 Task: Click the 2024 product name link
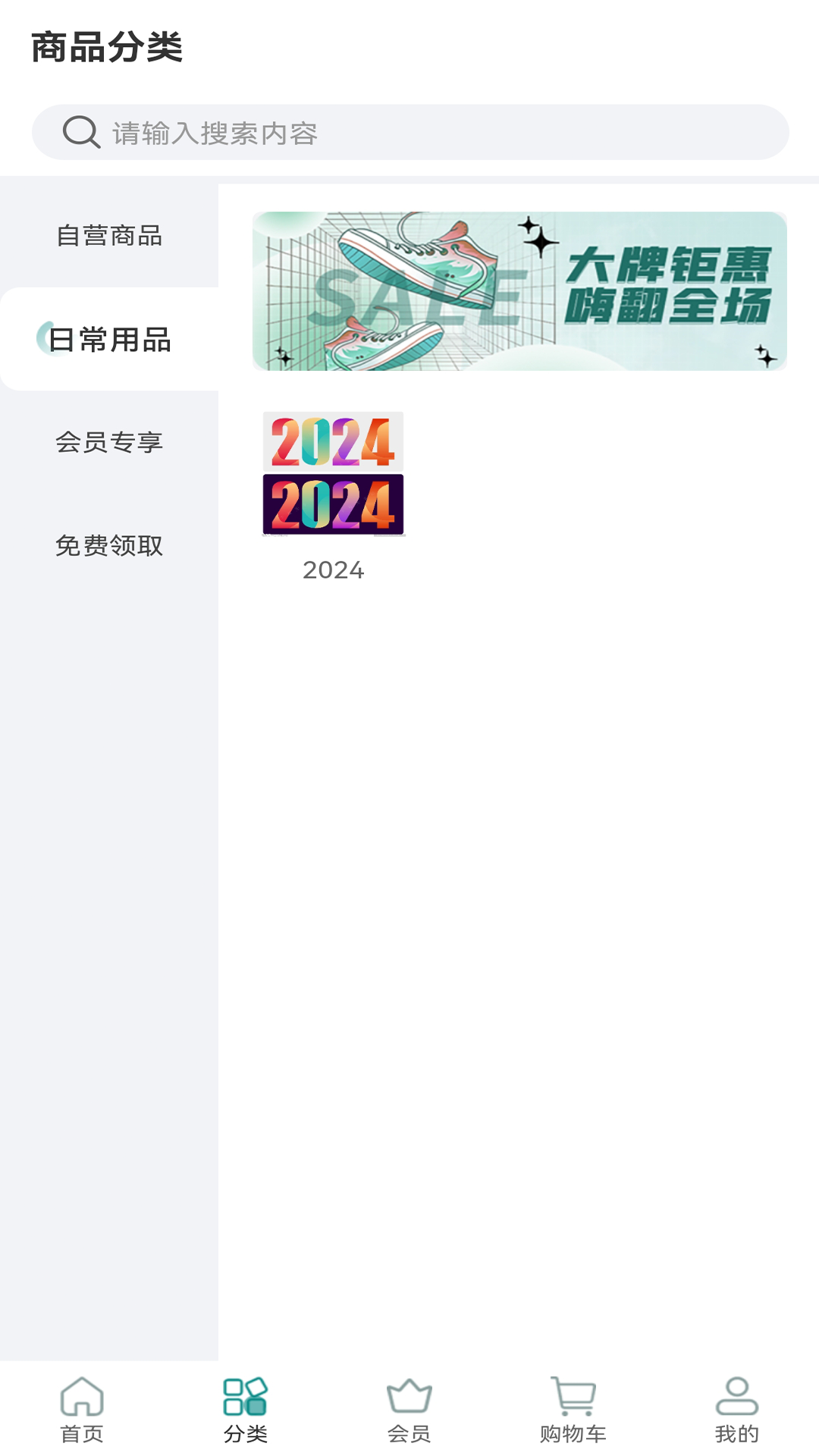[334, 571]
